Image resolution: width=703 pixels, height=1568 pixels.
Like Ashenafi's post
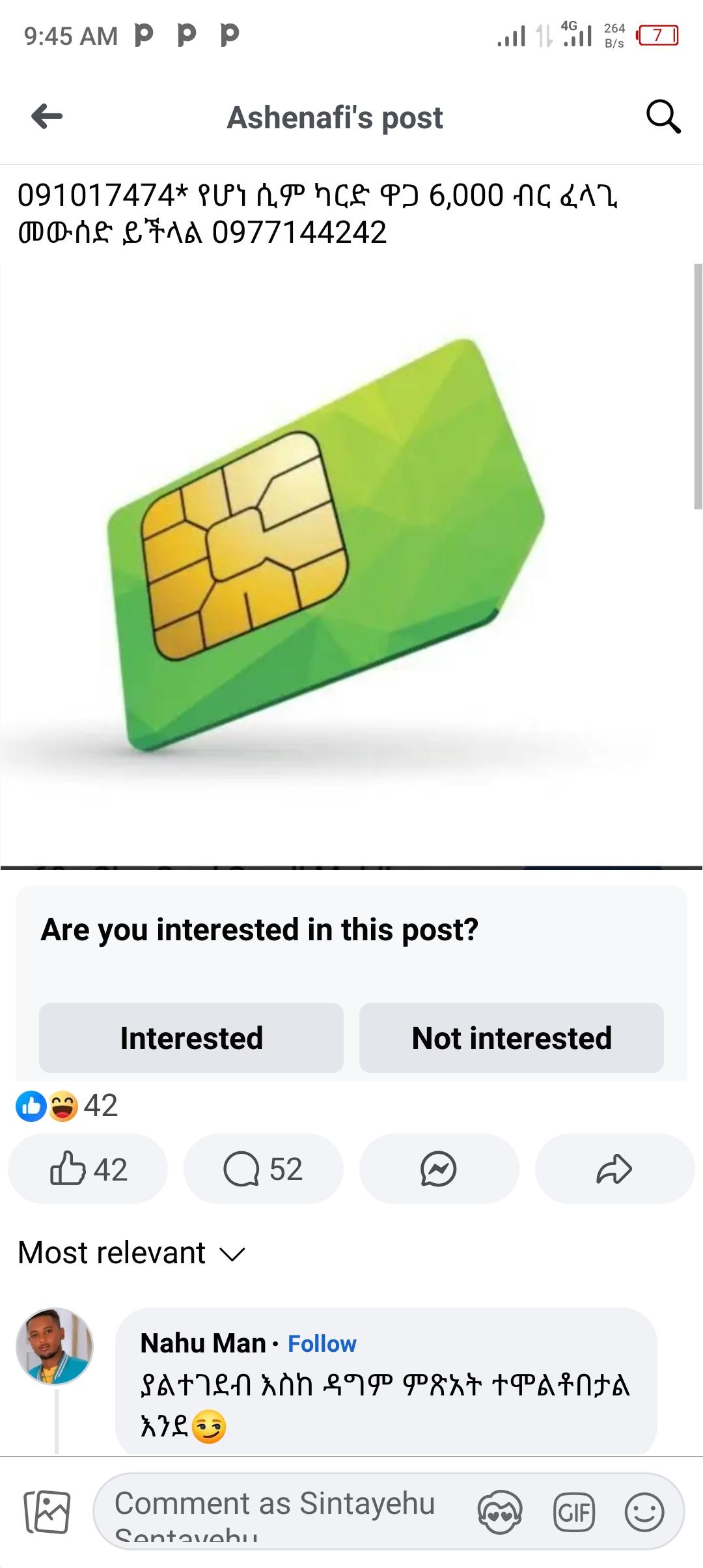[x=88, y=1169]
